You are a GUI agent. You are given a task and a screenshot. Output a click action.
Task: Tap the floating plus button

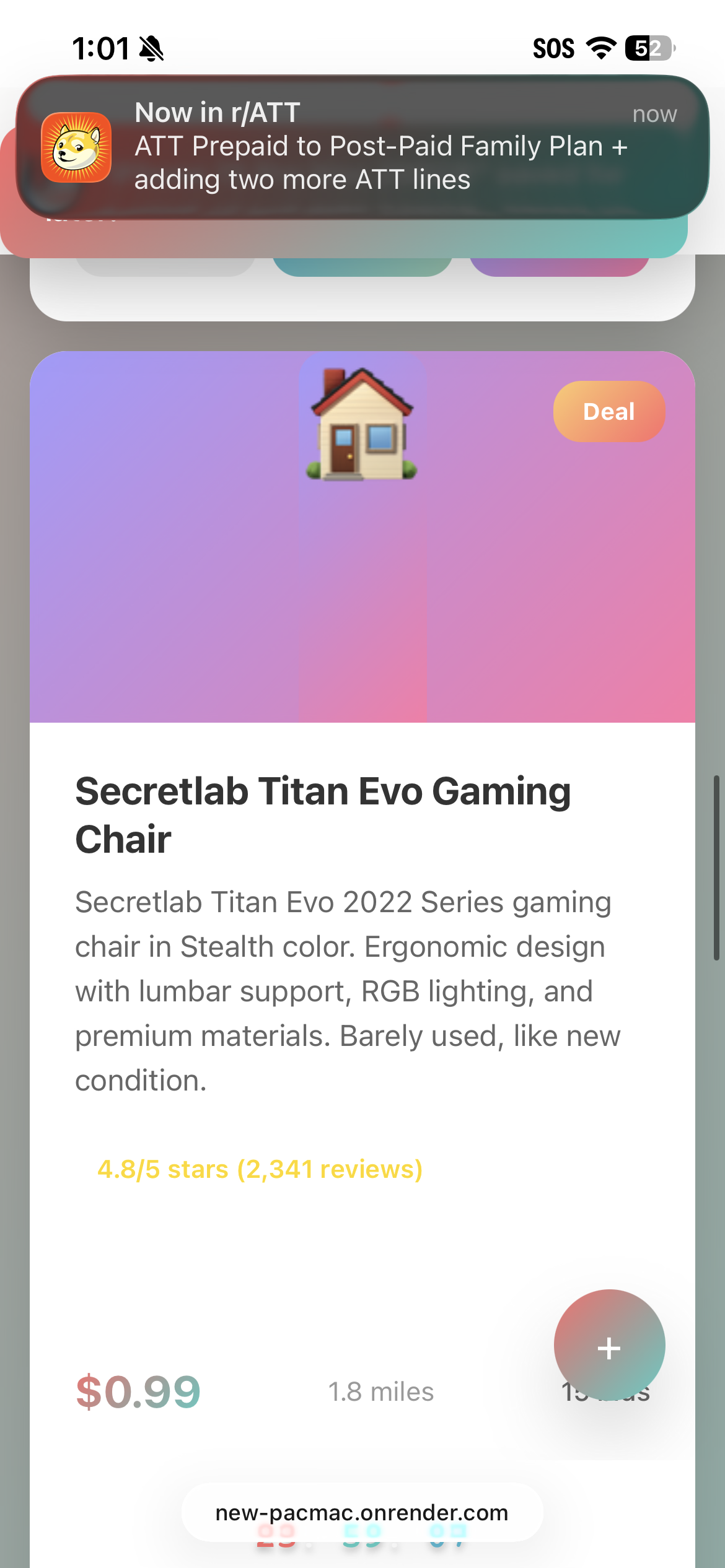coord(609,1345)
